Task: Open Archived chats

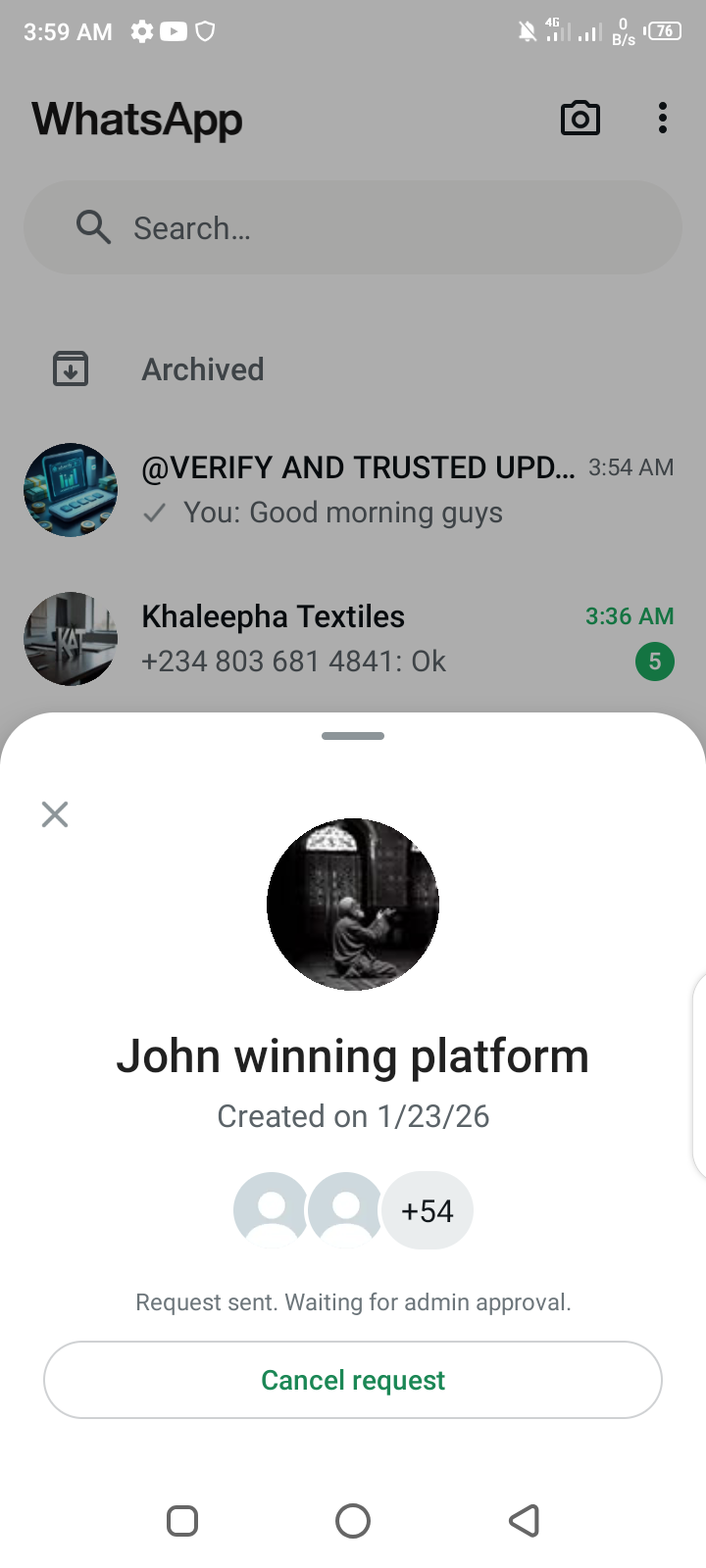Action: point(202,369)
